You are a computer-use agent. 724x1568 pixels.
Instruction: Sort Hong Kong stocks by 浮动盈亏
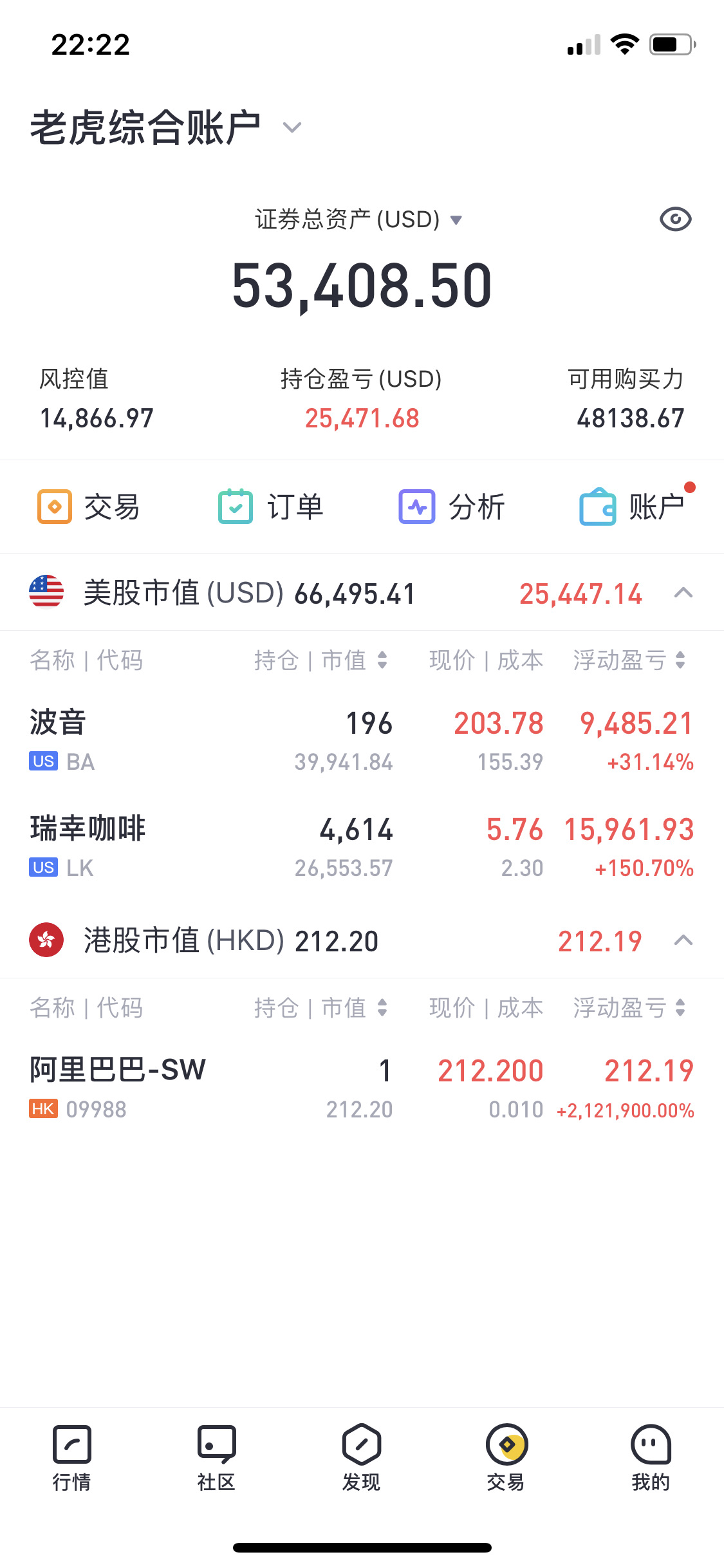click(629, 1007)
